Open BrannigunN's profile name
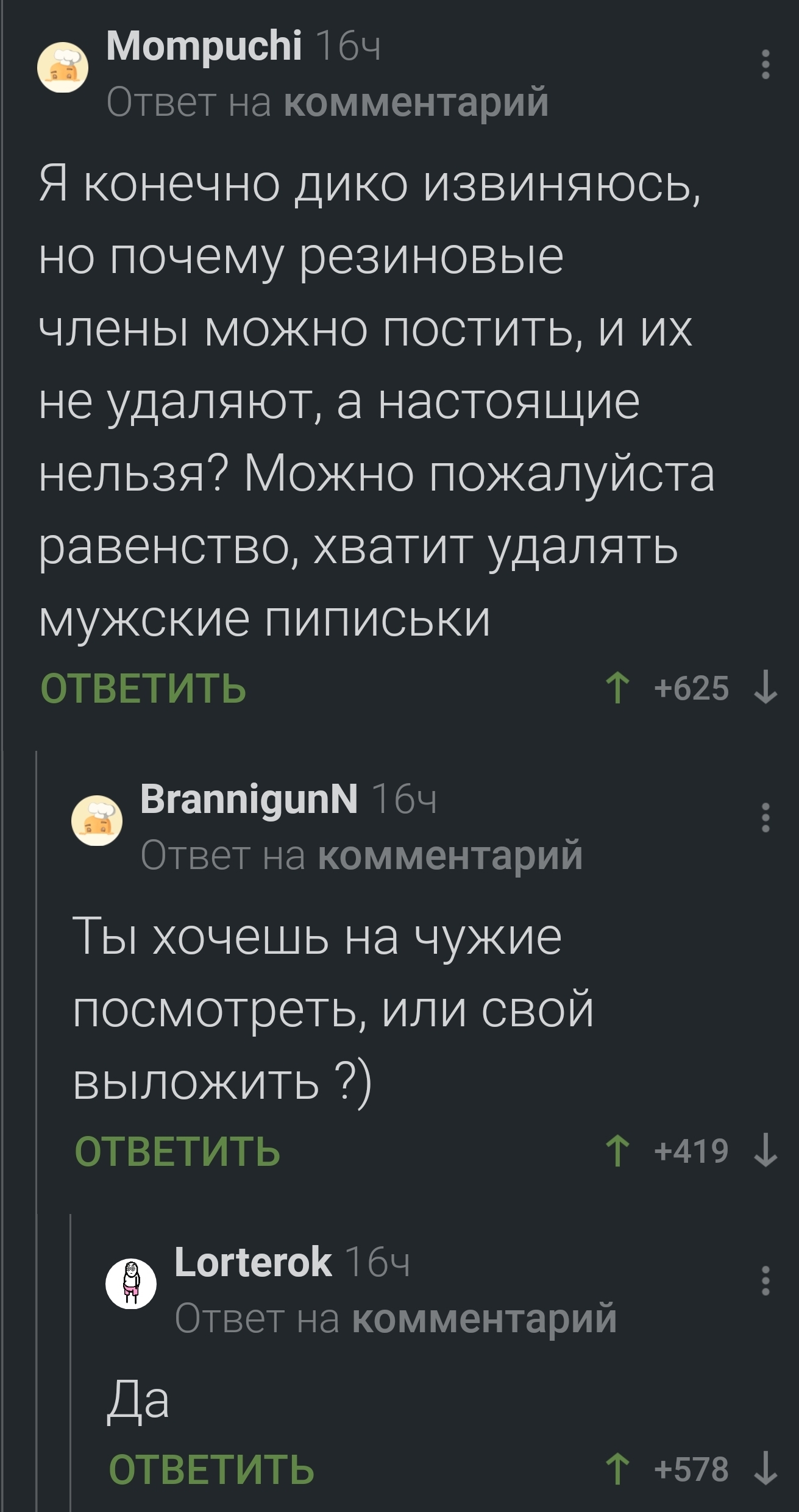799x1512 pixels. tap(249, 798)
